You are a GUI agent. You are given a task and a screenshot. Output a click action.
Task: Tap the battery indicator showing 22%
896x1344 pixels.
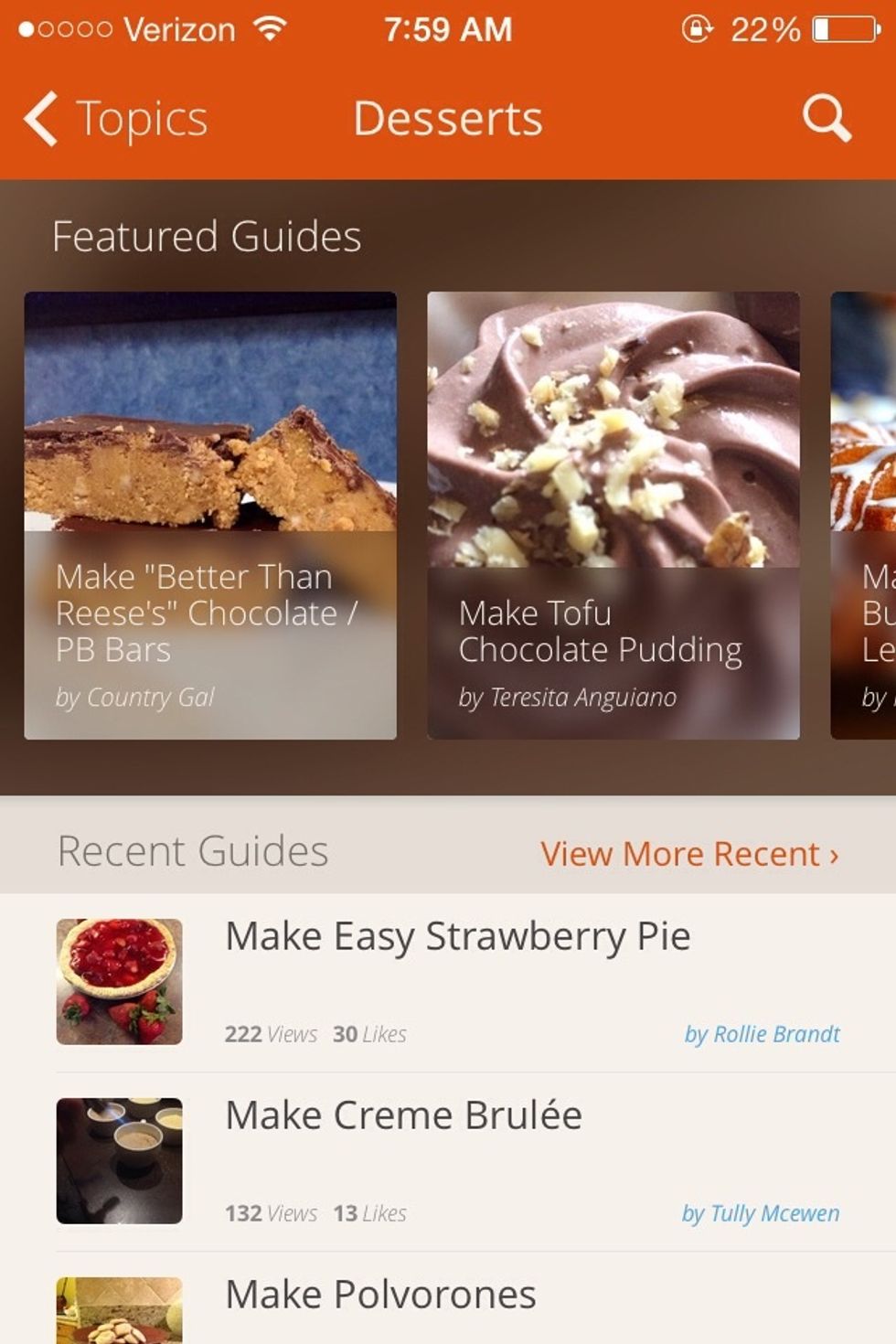(x=841, y=28)
